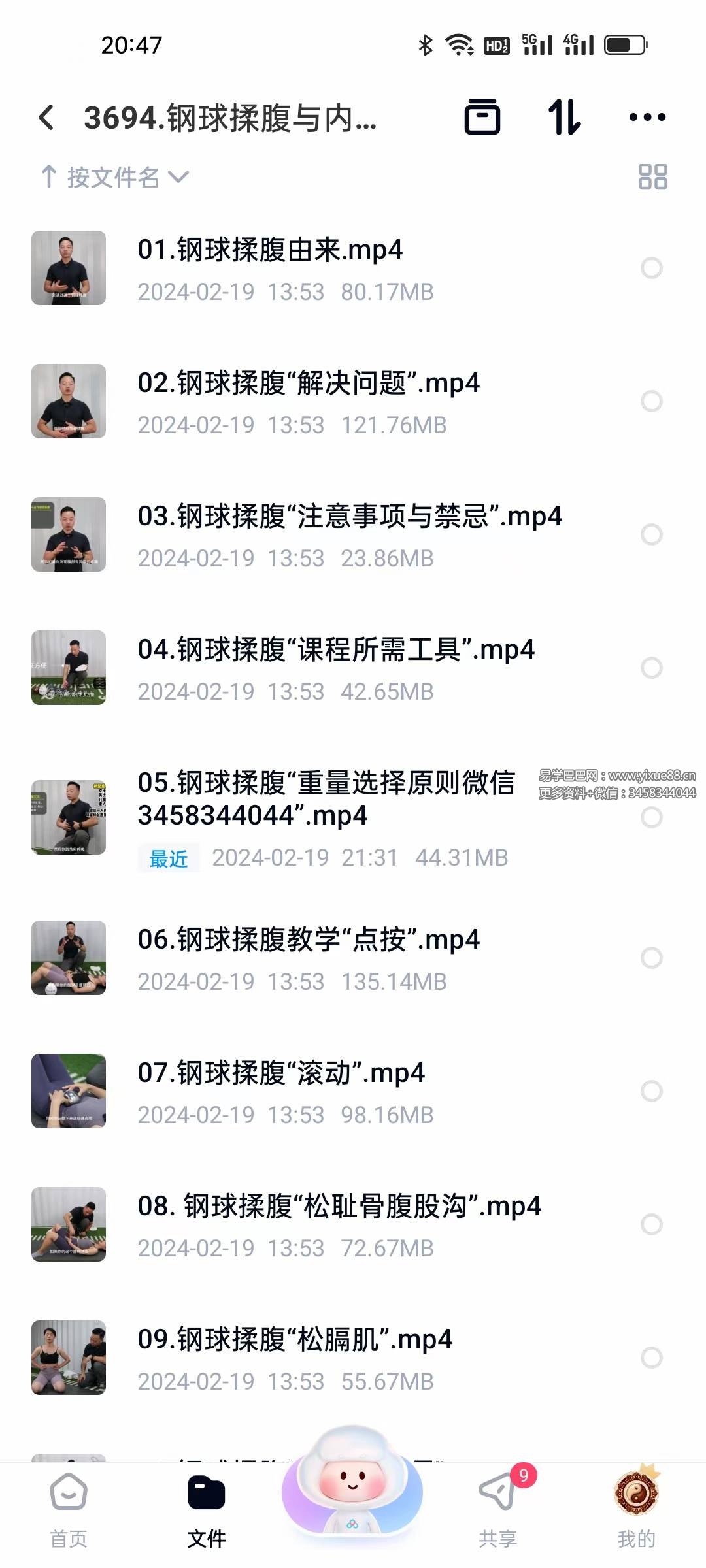The width and height of the screenshot is (706, 1568).
Task: Select the circle for 06.钢球揉腹教学"点按".mp4
Action: [x=651, y=958]
